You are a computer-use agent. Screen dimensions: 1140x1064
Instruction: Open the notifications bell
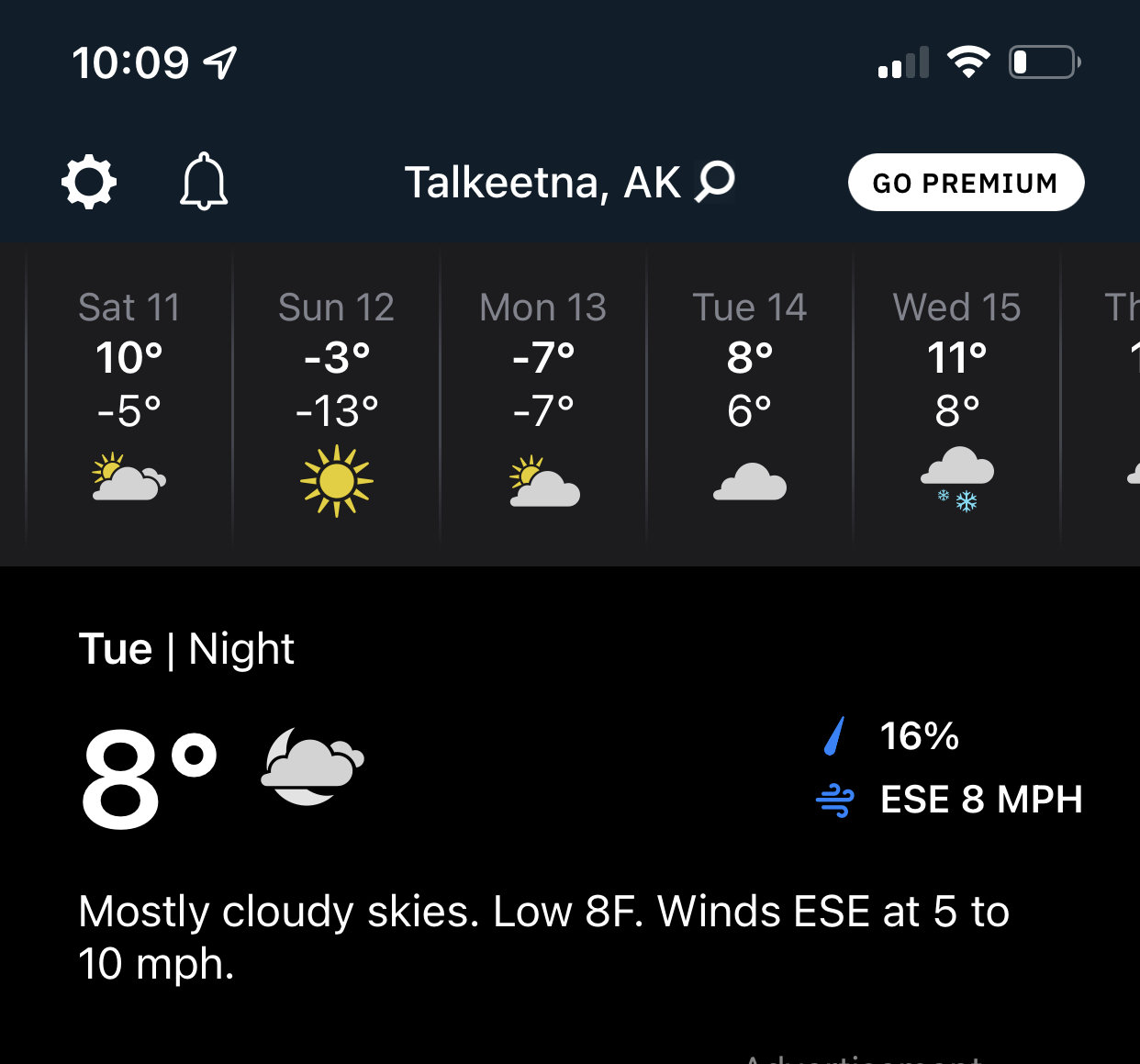203,182
